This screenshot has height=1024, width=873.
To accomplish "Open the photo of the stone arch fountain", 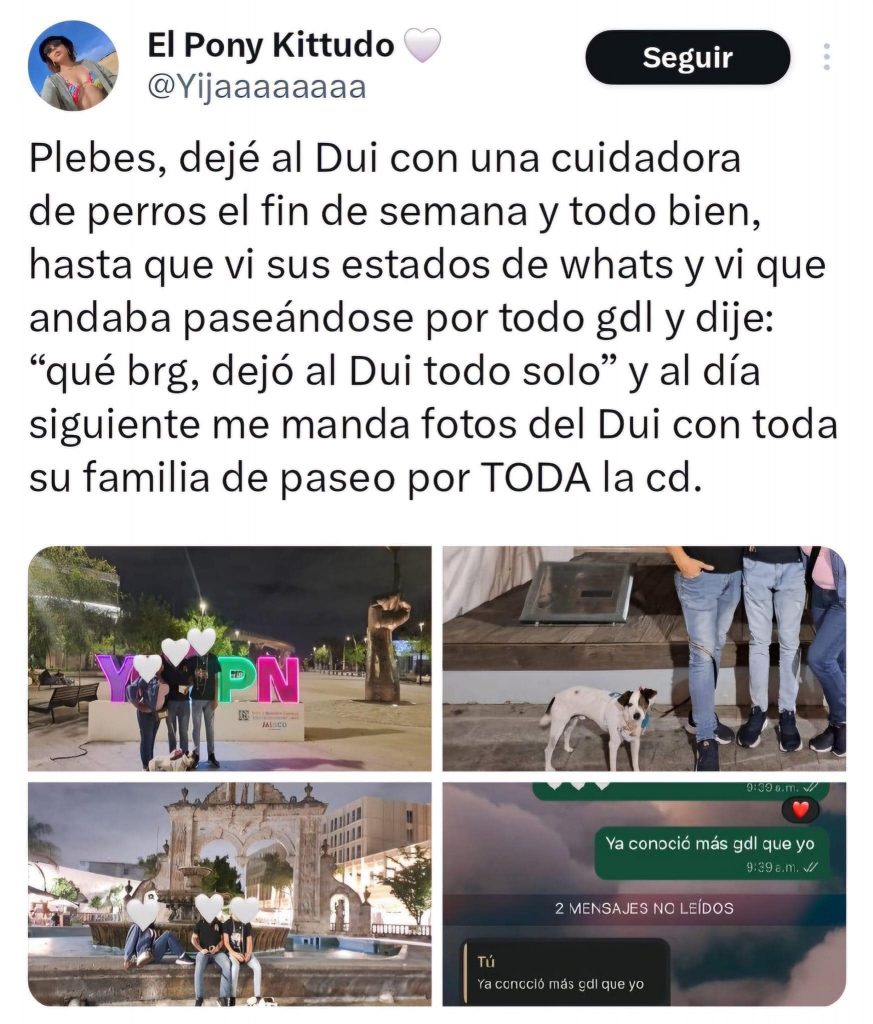I will pyautogui.click(x=229, y=893).
